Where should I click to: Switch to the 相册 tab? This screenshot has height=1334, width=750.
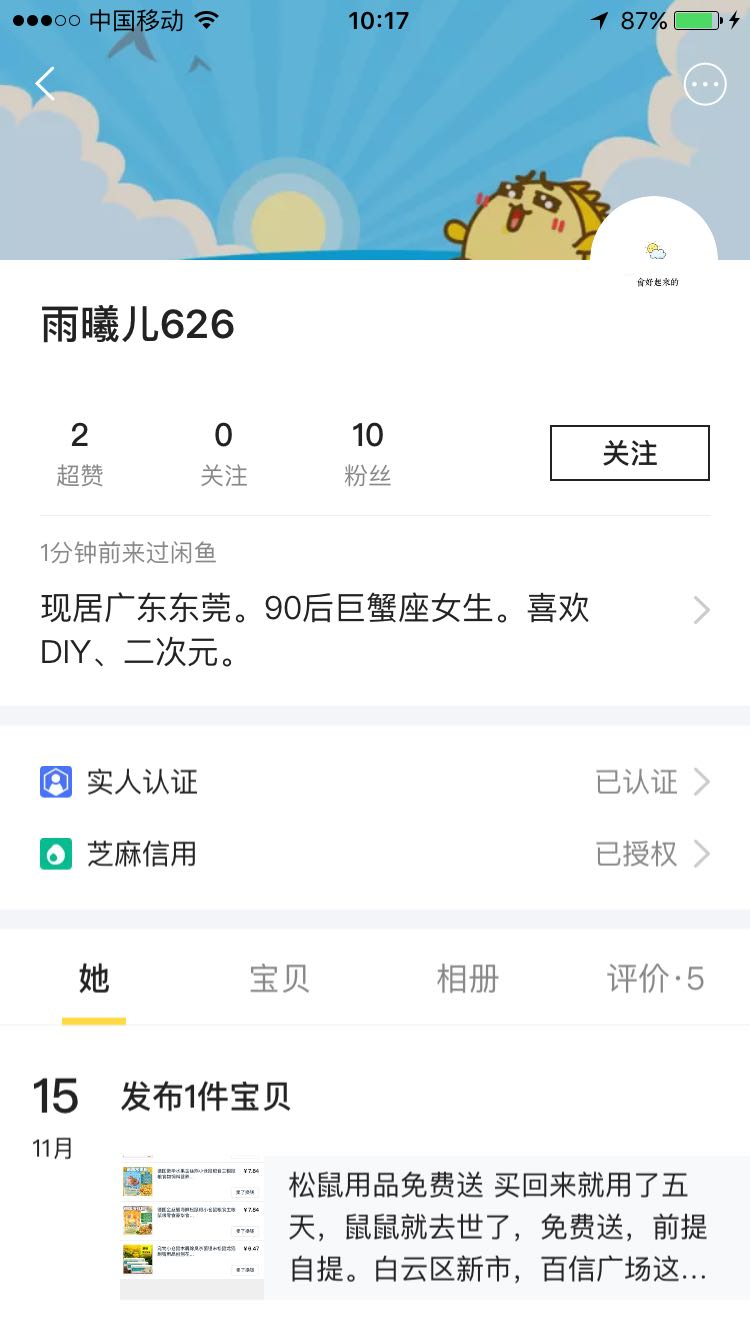coord(467,978)
